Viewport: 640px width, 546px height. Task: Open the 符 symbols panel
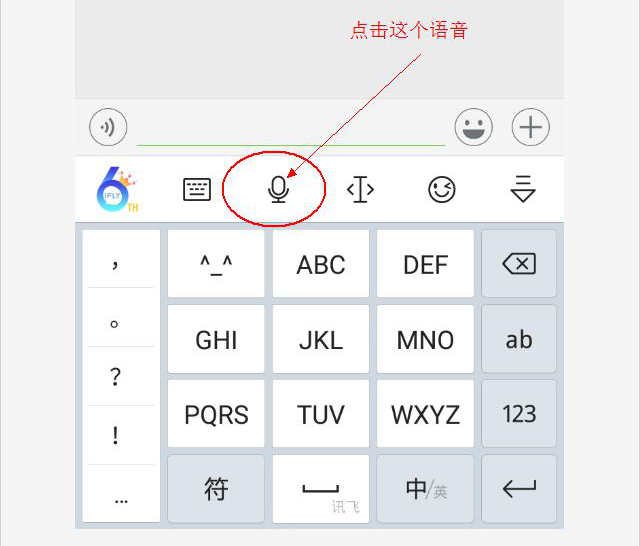(216, 488)
